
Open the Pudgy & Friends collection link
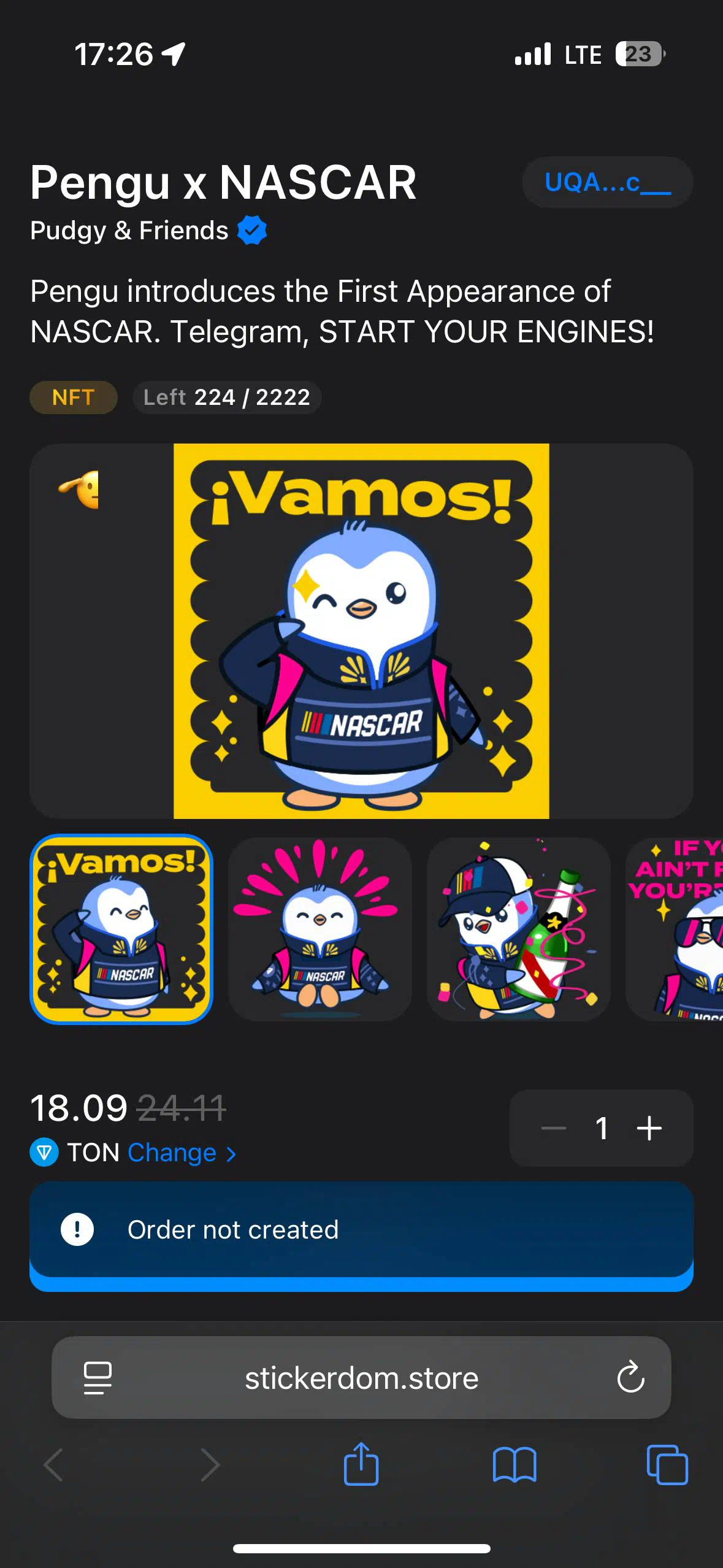click(148, 231)
